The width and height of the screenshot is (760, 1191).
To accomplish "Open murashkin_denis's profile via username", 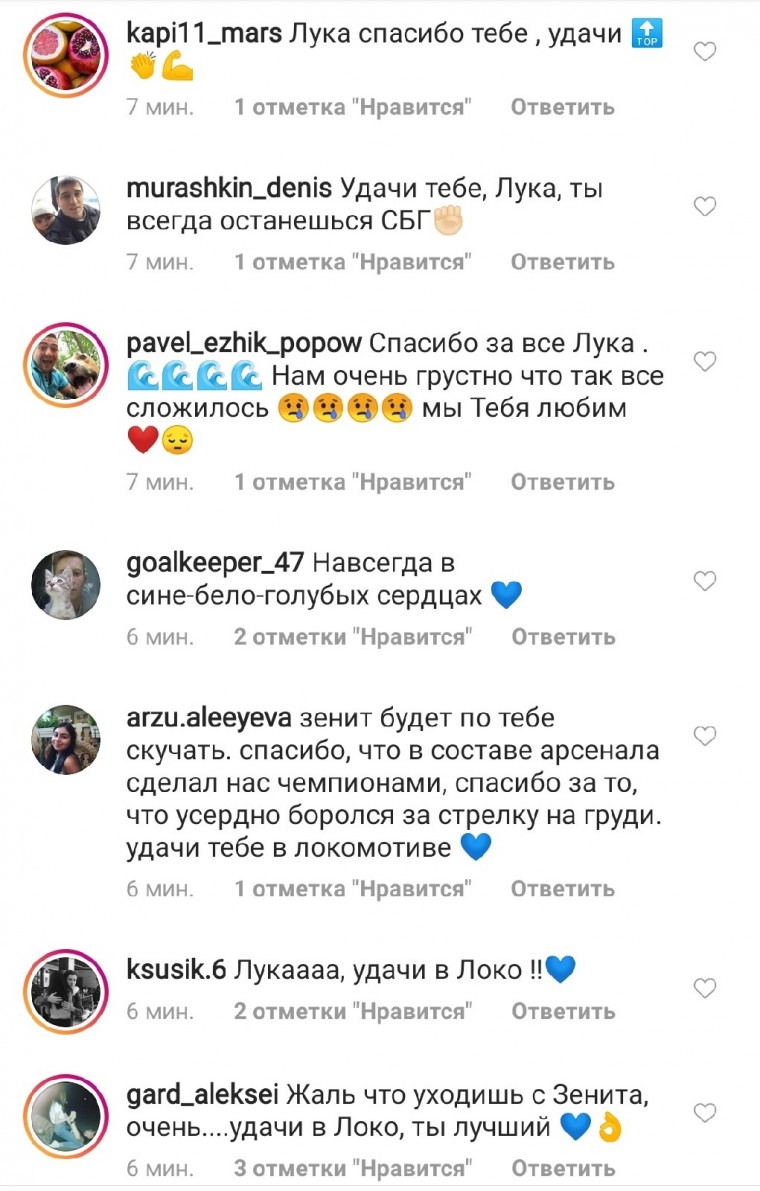I will (229, 188).
